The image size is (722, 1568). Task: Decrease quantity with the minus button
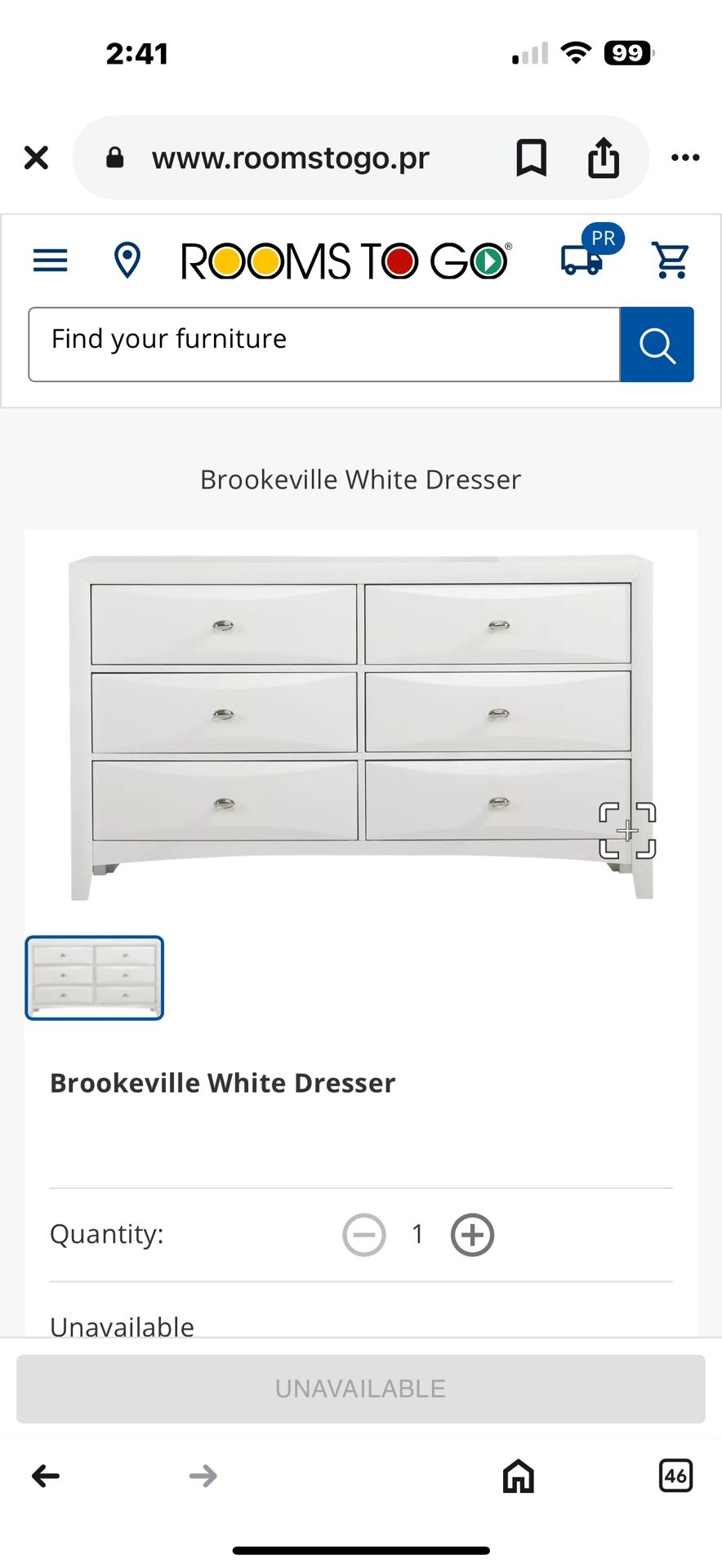click(x=364, y=1234)
